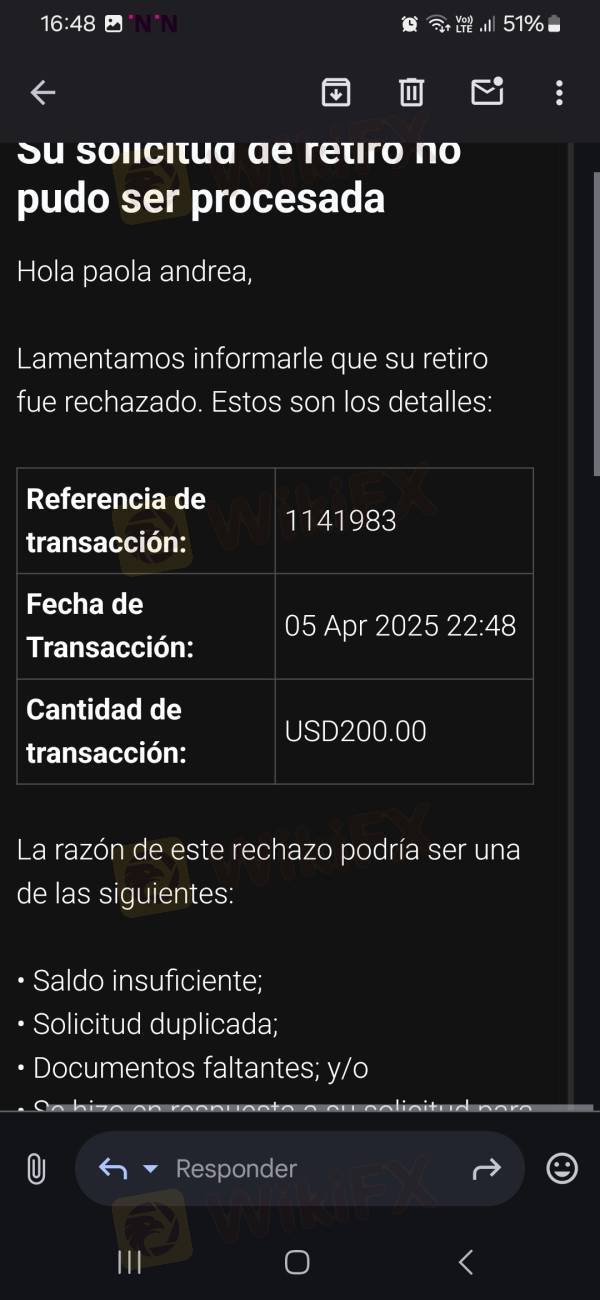Image resolution: width=600 pixels, height=1300 pixels.
Task: Go to the home screen
Action: [297, 1262]
